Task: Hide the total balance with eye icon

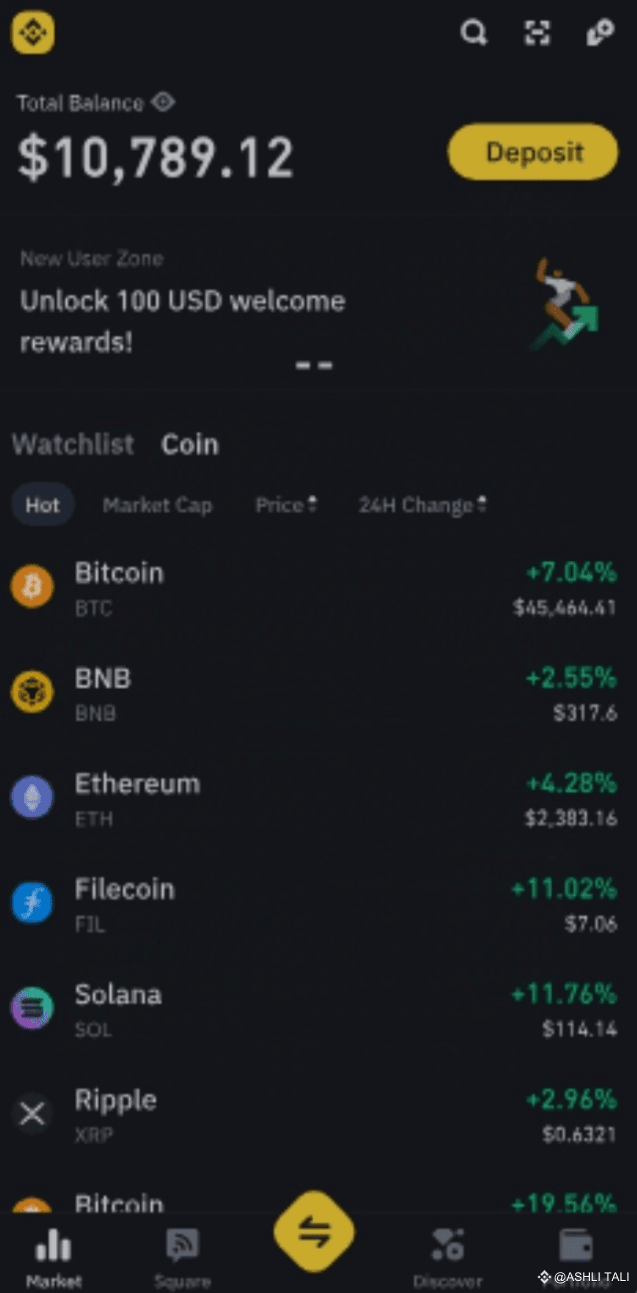Action: pyautogui.click(x=164, y=102)
